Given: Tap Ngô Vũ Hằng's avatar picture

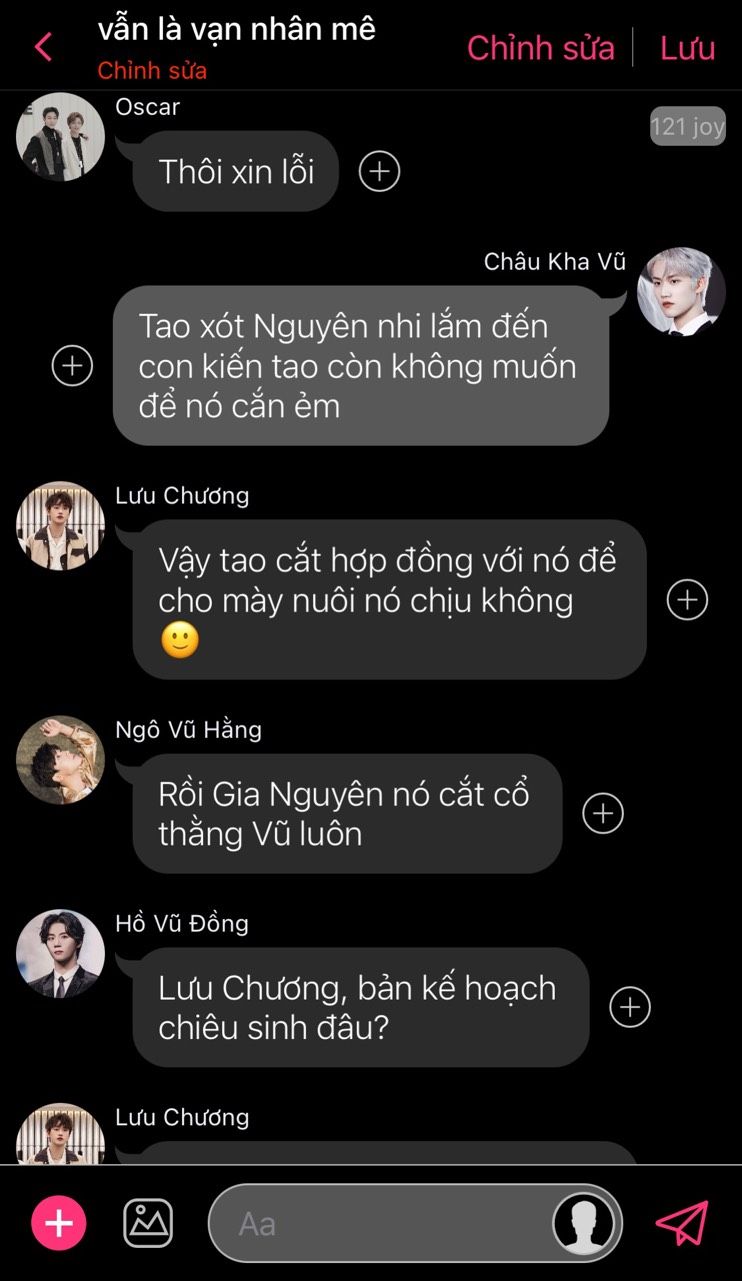Looking at the screenshot, I should click(60, 759).
